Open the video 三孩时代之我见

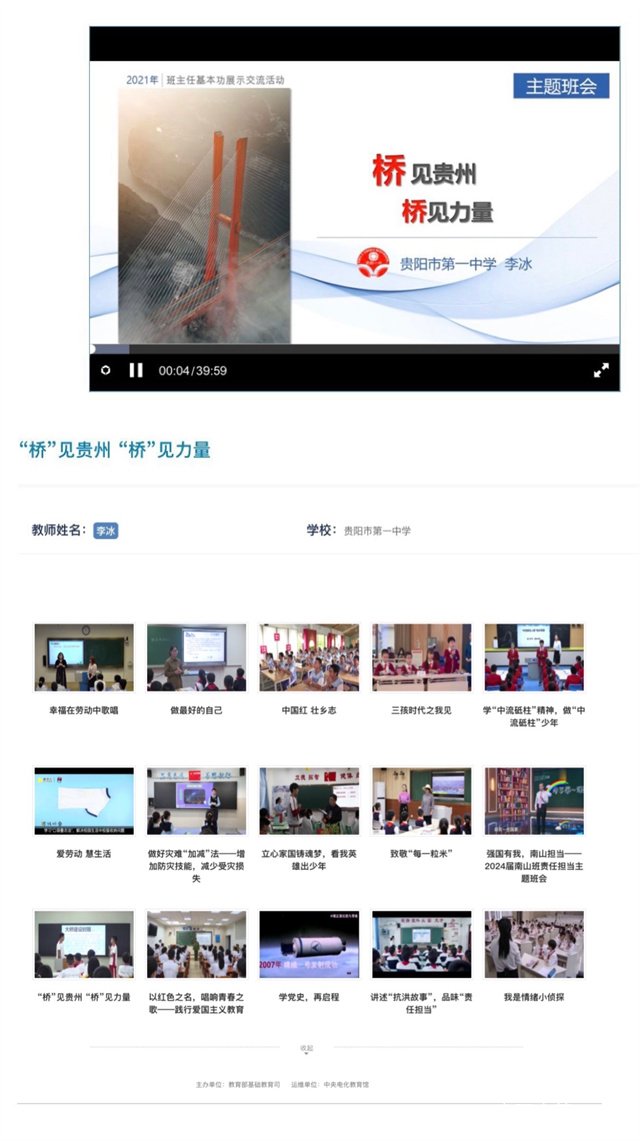point(421,657)
